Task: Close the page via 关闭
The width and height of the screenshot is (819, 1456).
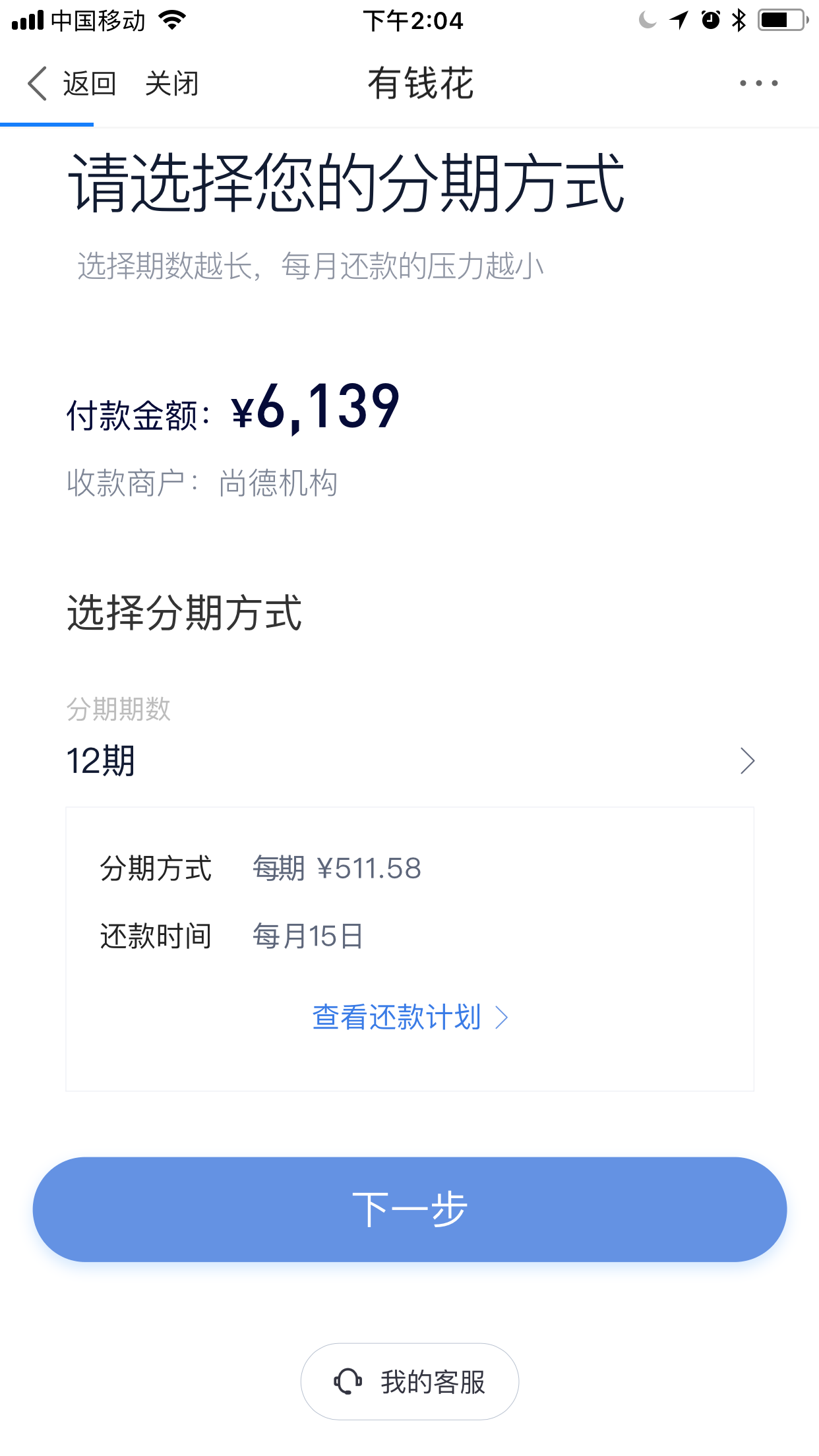Action: pyautogui.click(x=172, y=84)
